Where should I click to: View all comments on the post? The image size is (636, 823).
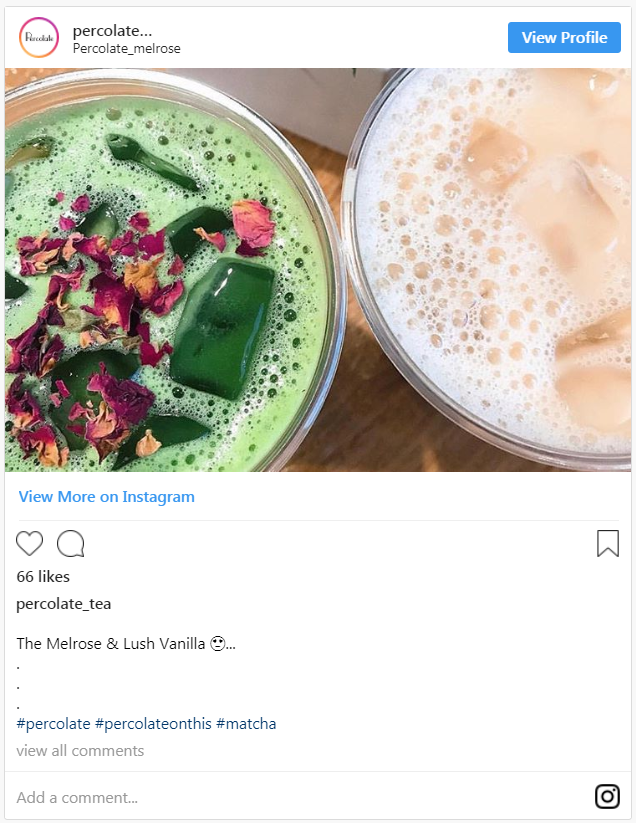(x=80, y=750)
